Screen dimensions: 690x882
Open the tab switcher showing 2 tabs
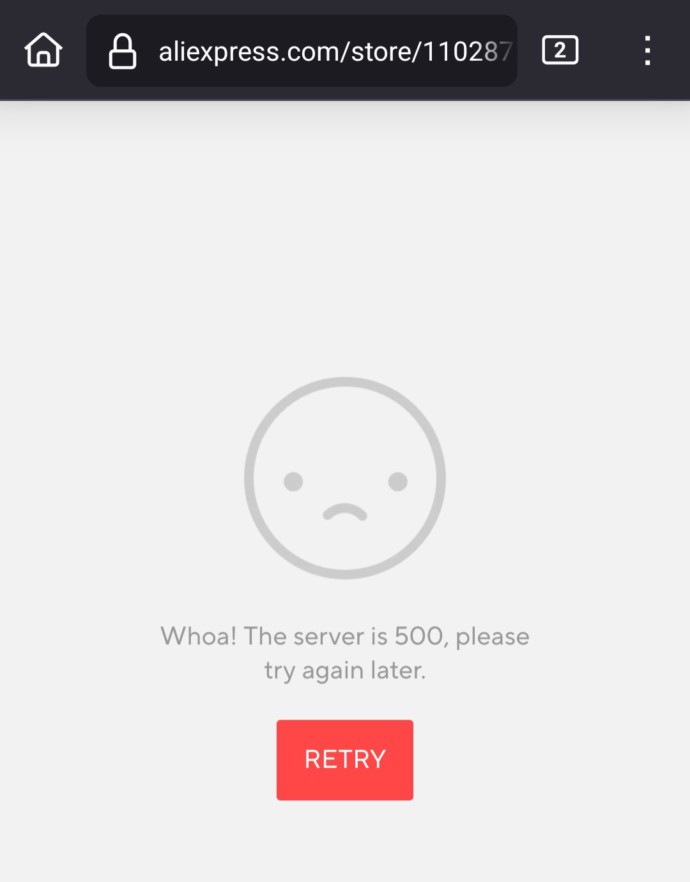[560, 50]
